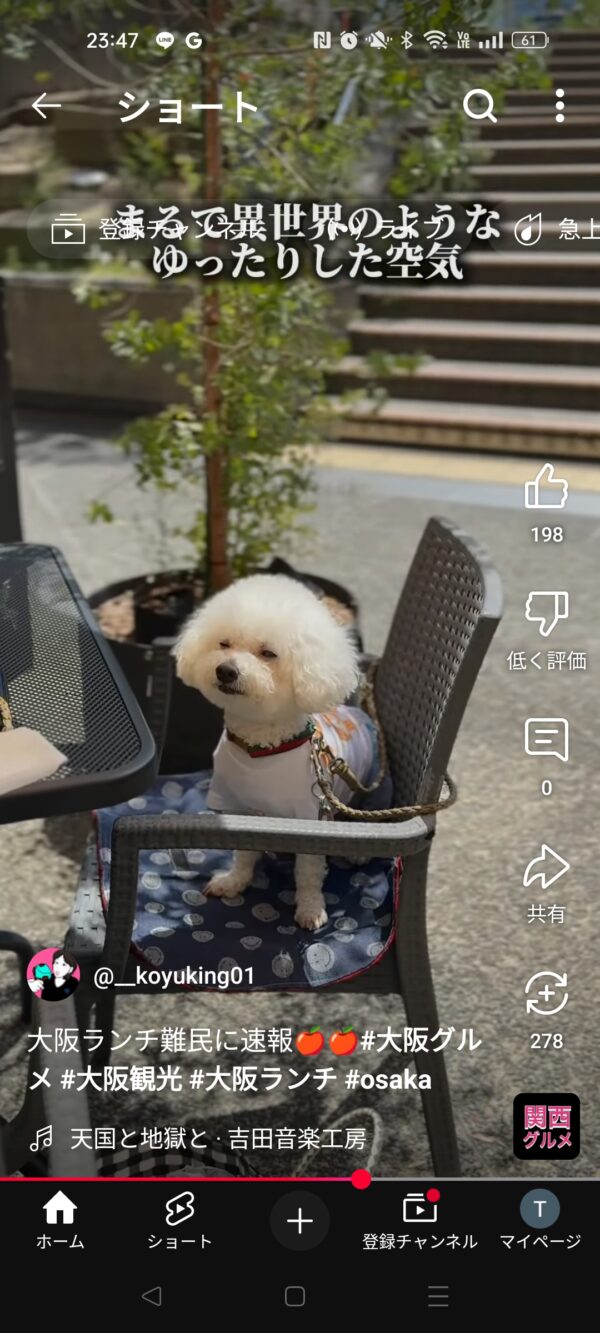Open the track 天国と地獄と・吉田音楽工房
The height and width of the screenshot is (1333, 600).
pos(218,1138)
